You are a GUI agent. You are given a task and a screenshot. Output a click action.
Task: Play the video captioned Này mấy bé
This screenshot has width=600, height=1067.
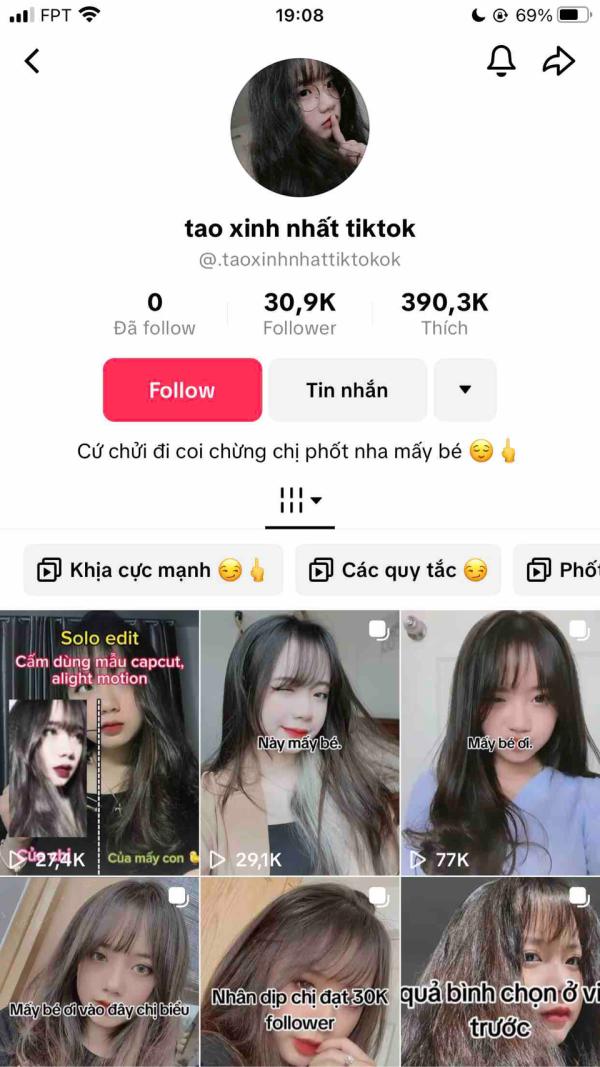[x=299, y=743]
